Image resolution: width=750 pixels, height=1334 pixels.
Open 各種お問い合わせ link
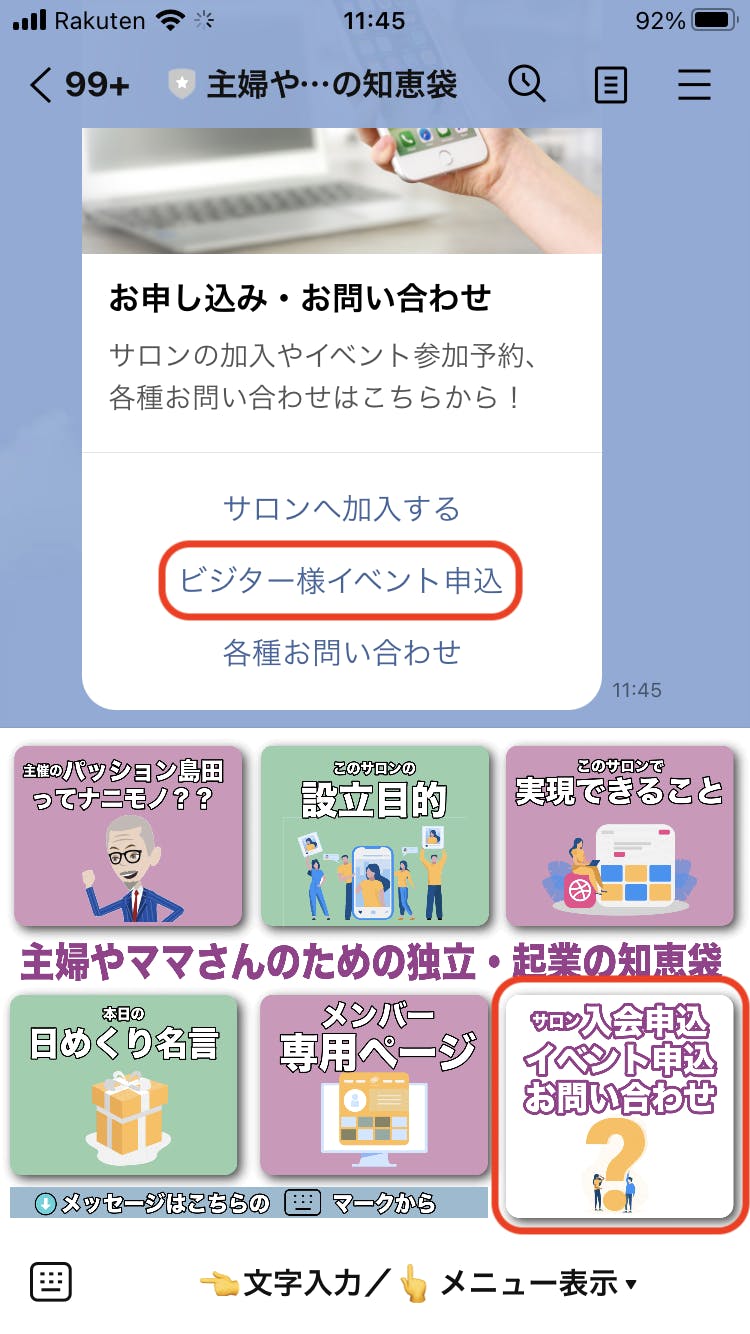tap(341, 652)
